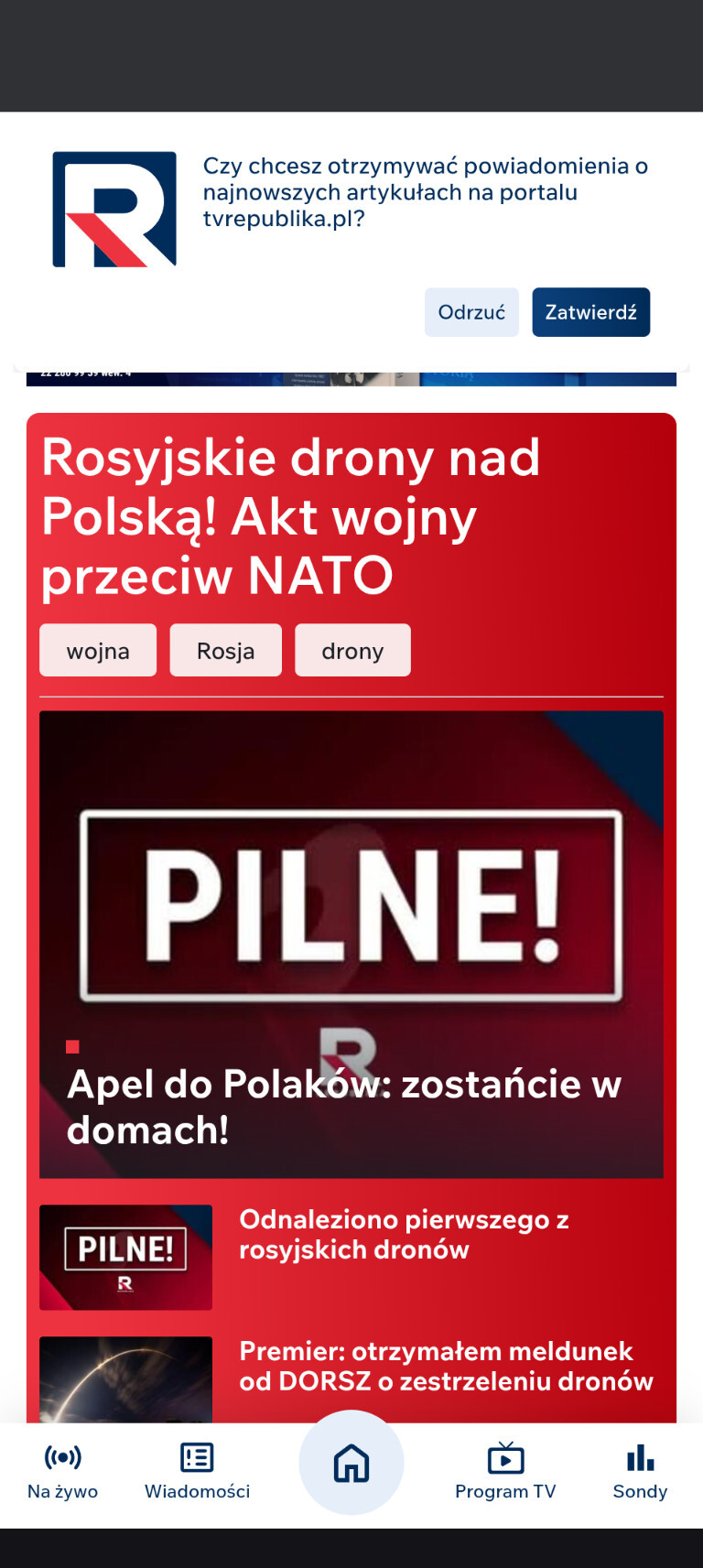
Task: Select the wojna tag chip
Action: pos(98,651)
